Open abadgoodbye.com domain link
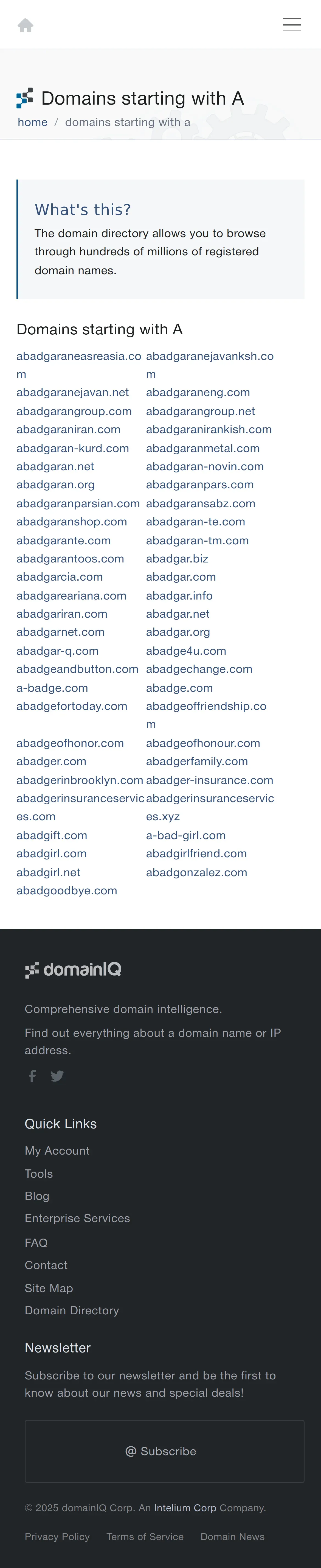Screen dimensions: 321x1568 tap(67, 891)
